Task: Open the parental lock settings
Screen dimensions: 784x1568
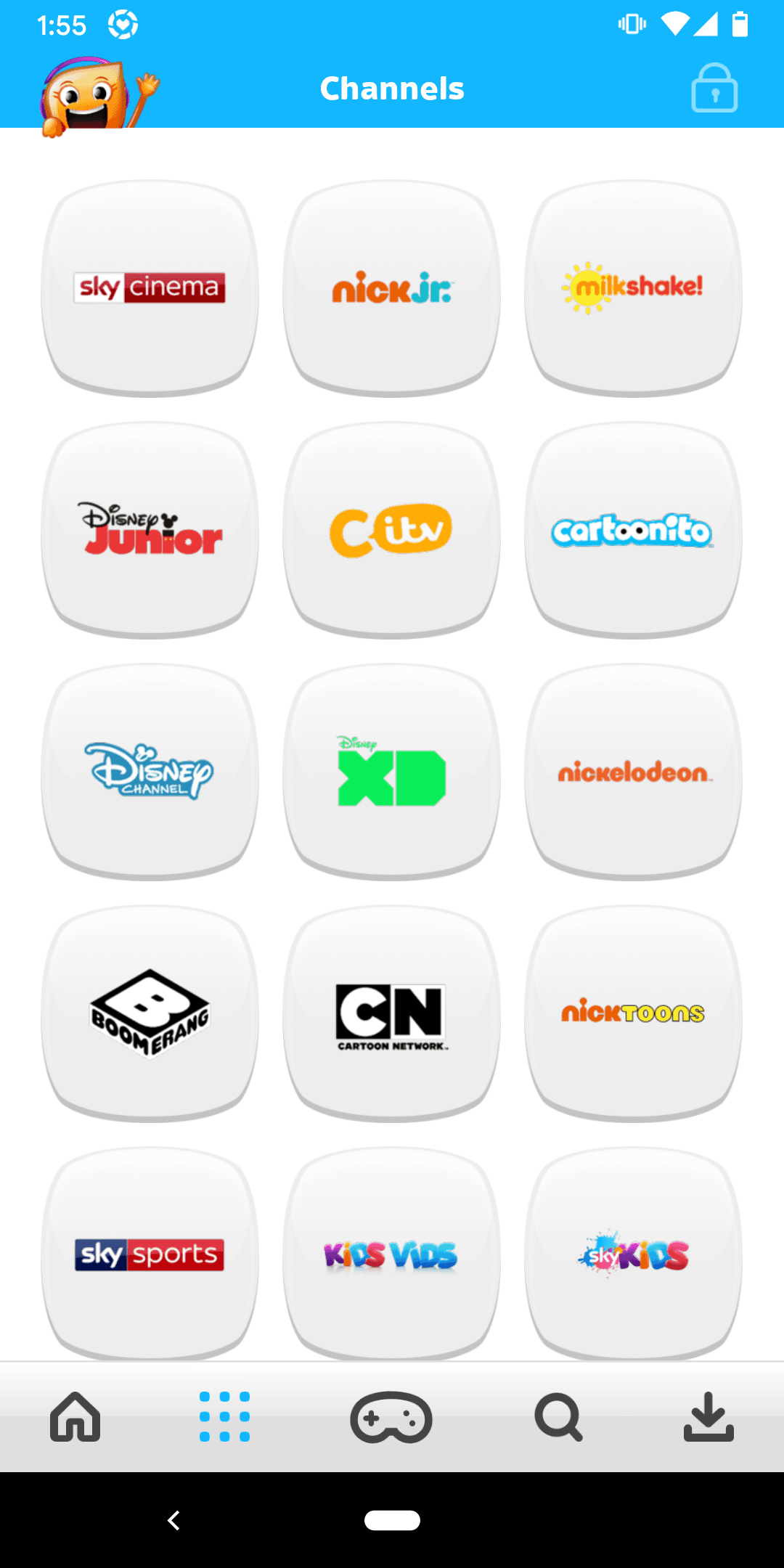Action: [x=714, y=88]
